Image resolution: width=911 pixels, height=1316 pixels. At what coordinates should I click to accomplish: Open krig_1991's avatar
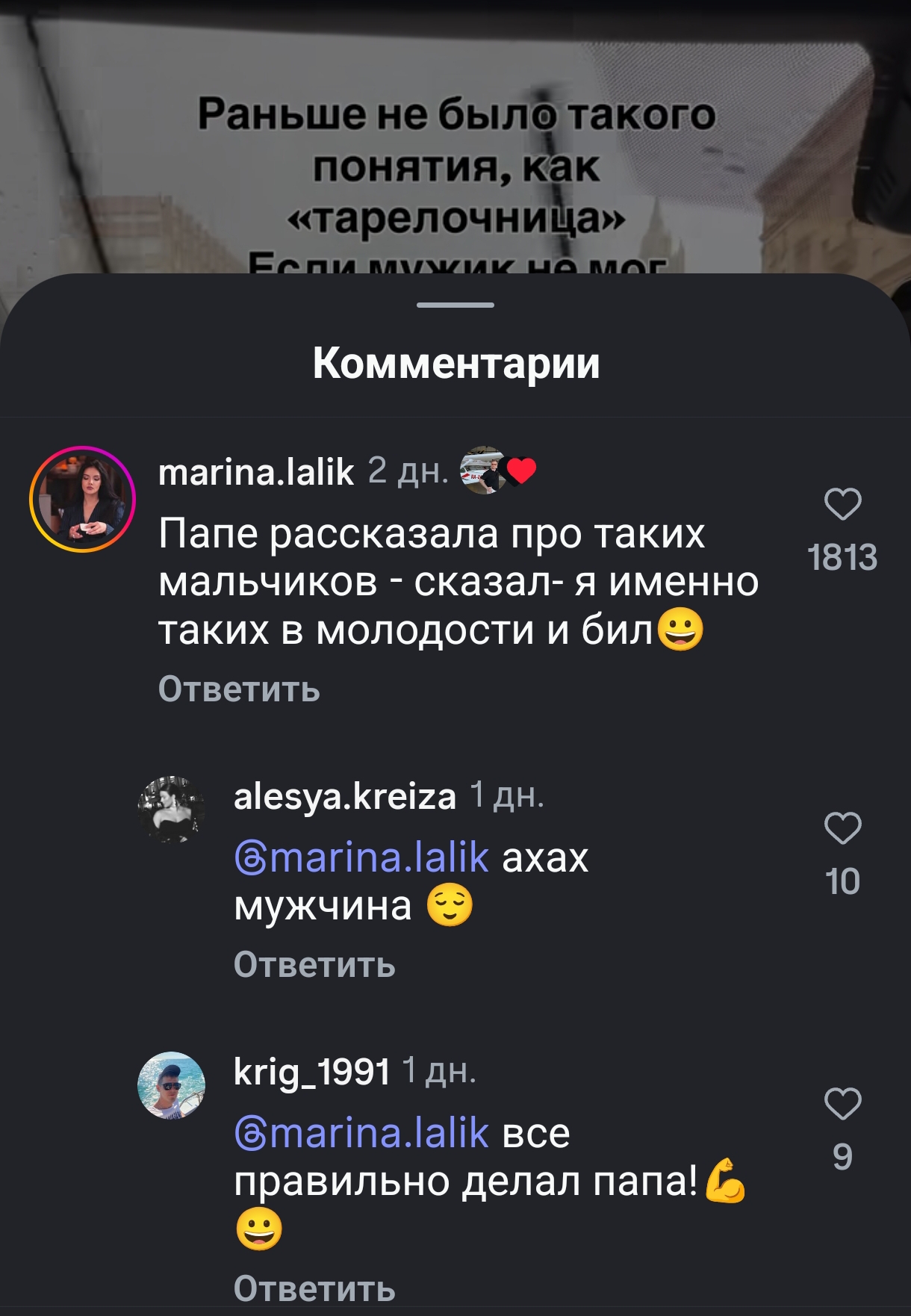[x=172, y=1085]
